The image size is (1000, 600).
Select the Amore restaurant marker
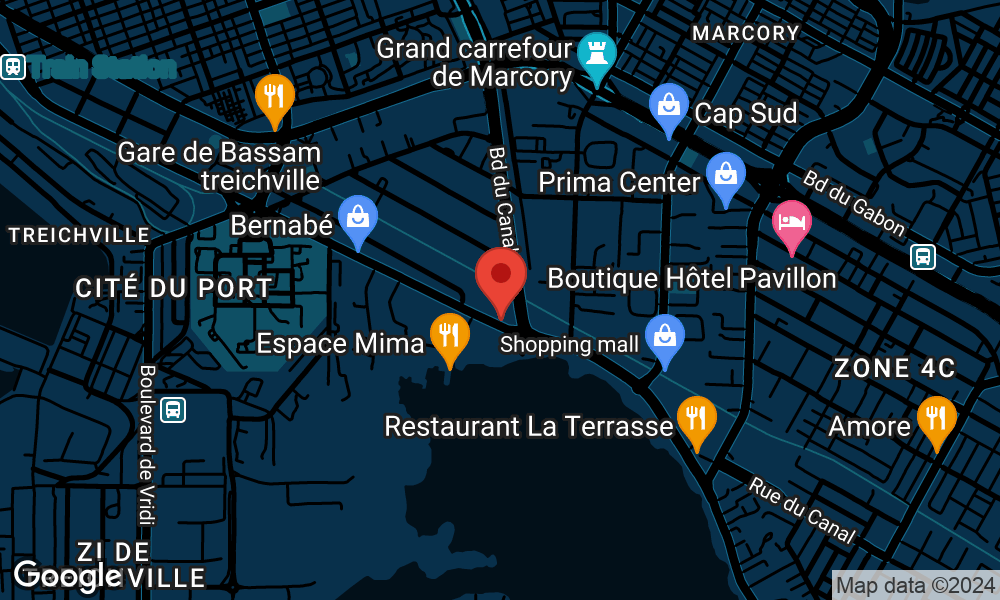pyautogui.click(x=936, y=418)
